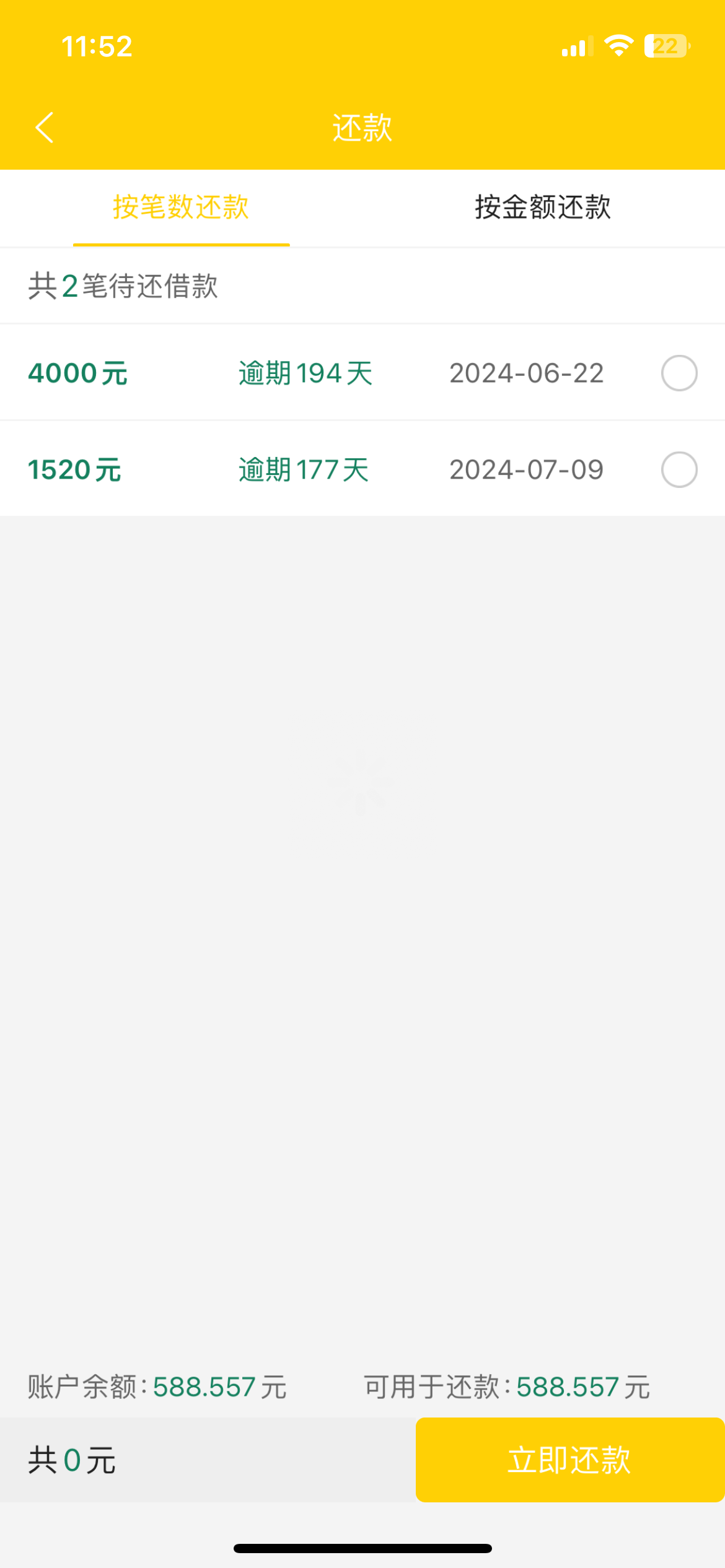Tap the 立即还款 button
Image resolution: width=725 pixels, height=1568 pixels.
570,1460
